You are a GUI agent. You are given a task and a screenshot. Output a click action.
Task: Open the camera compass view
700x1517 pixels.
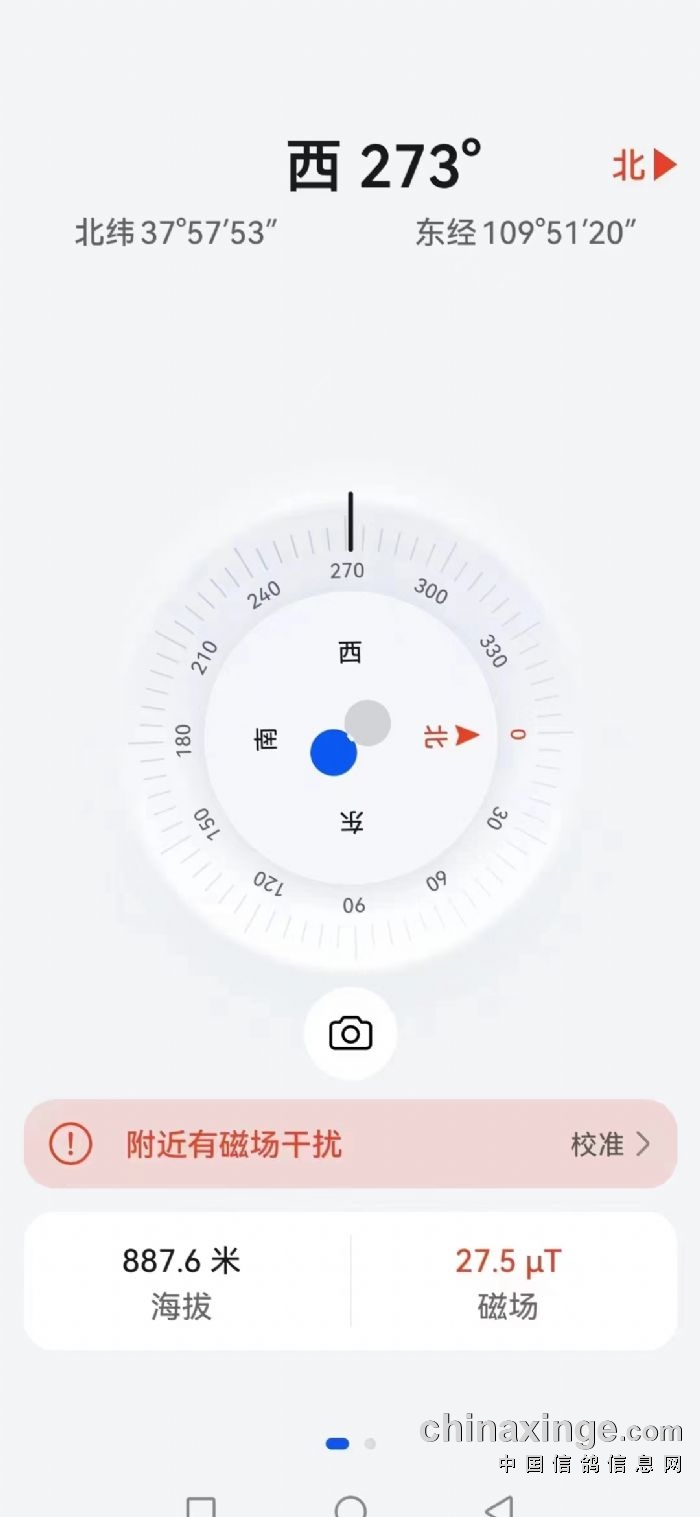click(350, 1033)
